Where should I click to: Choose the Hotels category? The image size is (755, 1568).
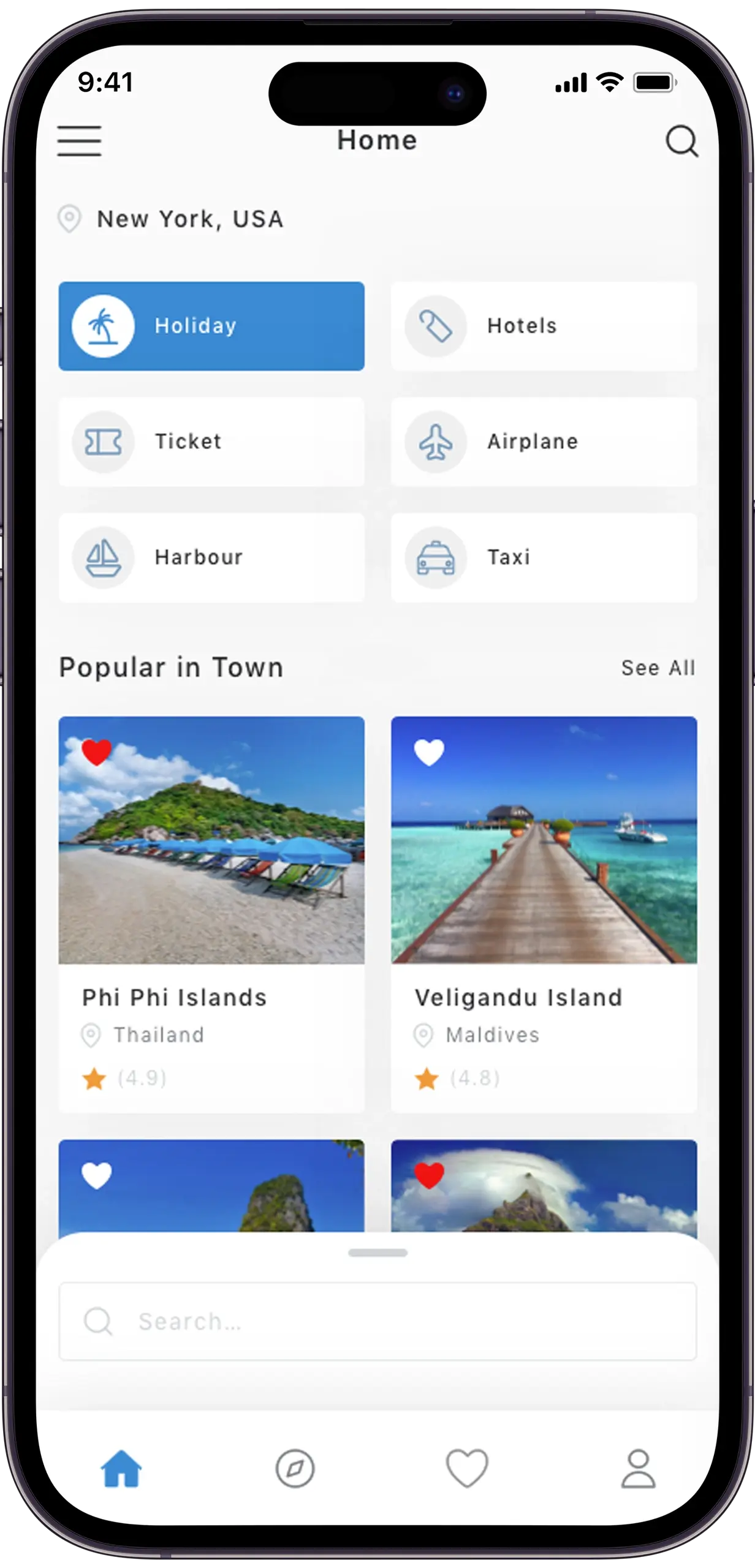pyautogui.click(x=544, y=326)
